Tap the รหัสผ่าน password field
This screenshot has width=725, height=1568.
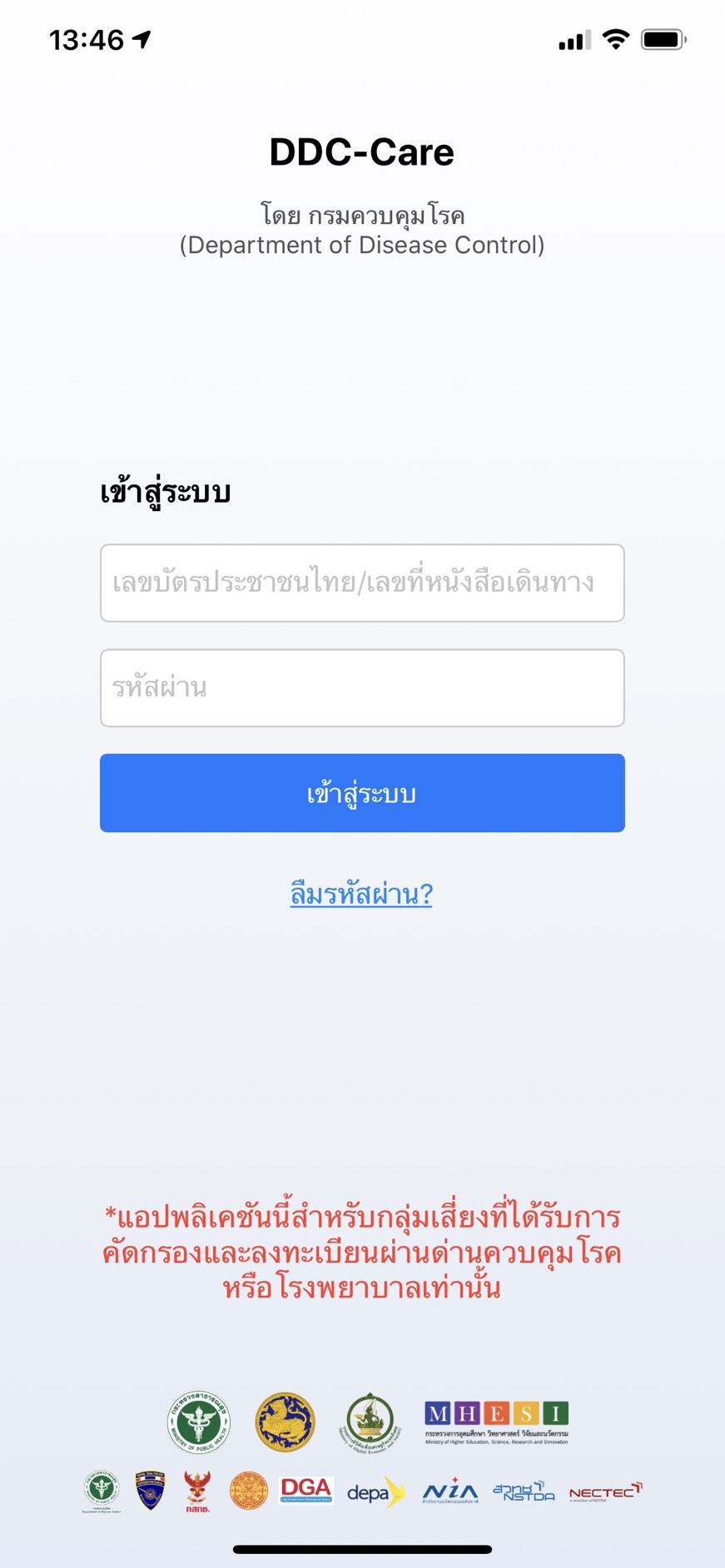point(362,687)
